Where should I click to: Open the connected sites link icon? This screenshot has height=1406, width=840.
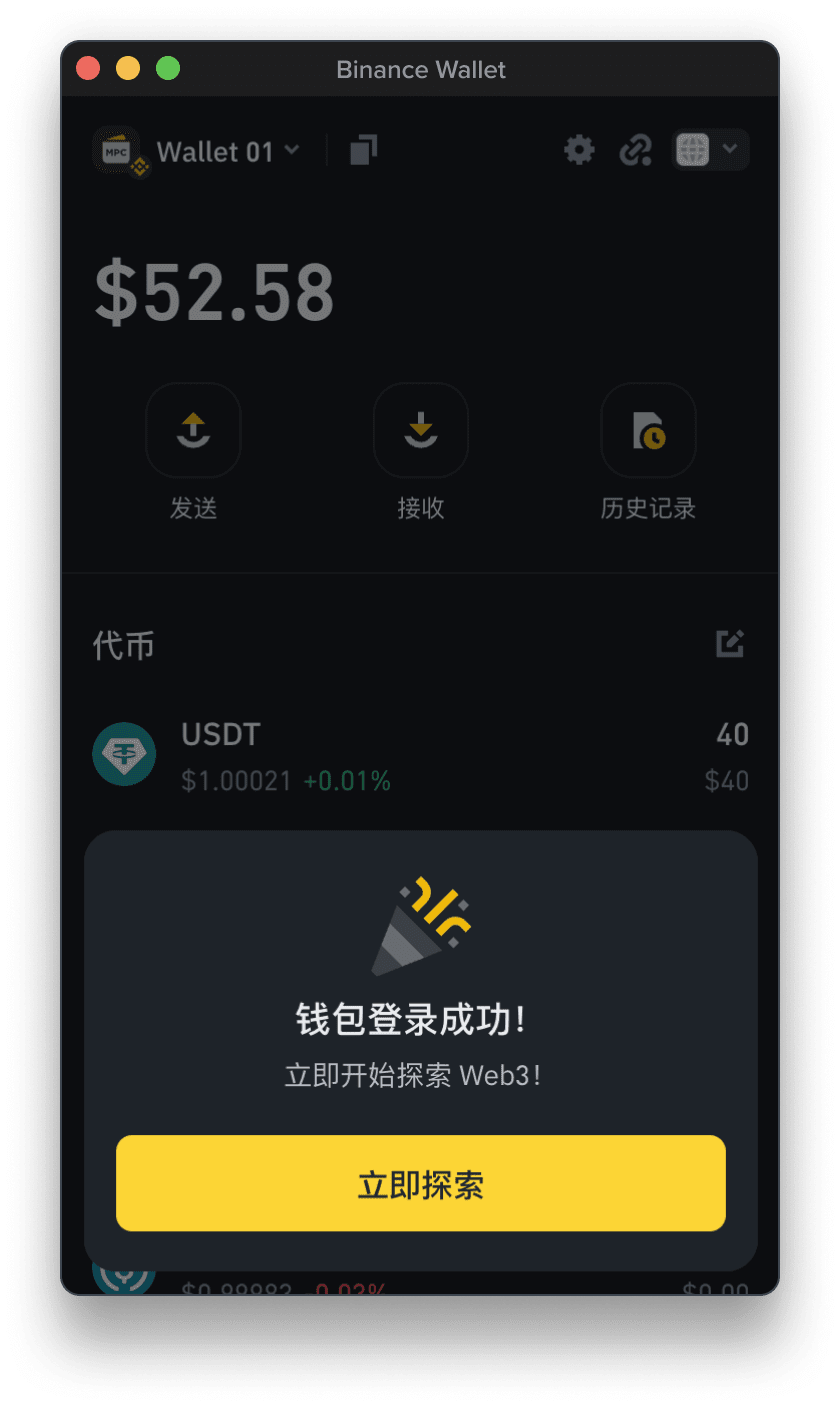635,150
